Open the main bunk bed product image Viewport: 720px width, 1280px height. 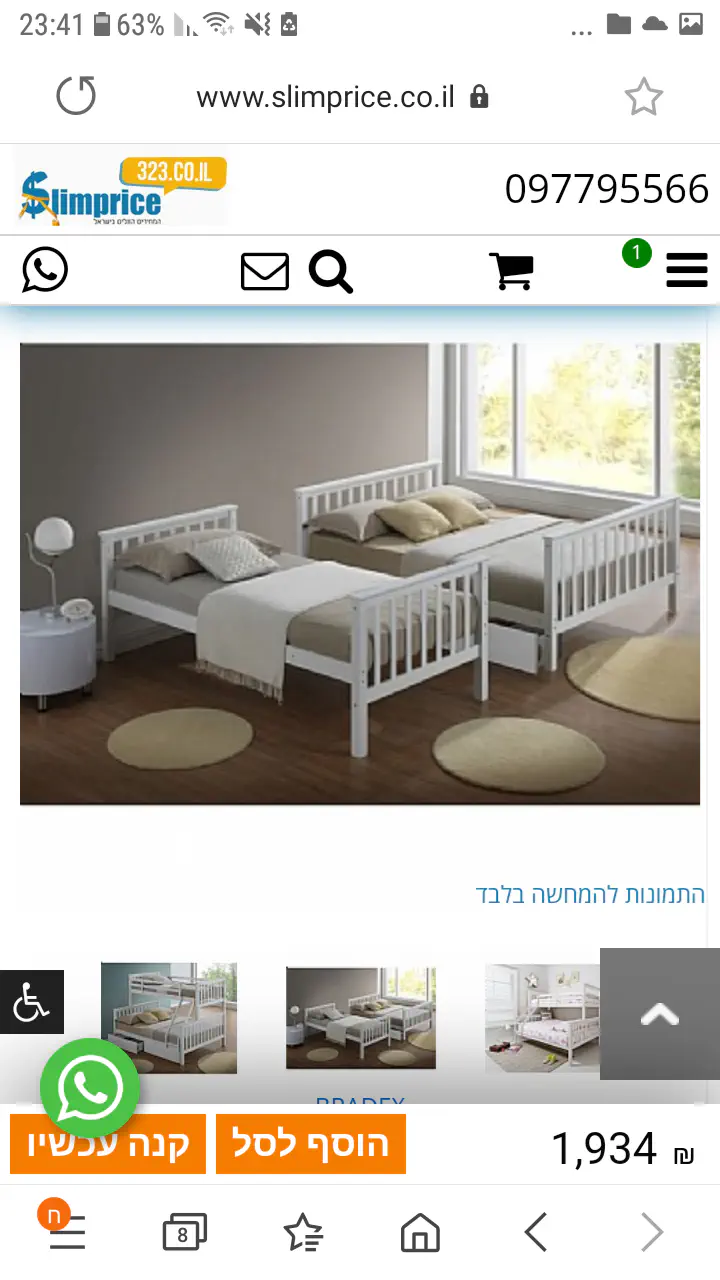click(360, 573)
